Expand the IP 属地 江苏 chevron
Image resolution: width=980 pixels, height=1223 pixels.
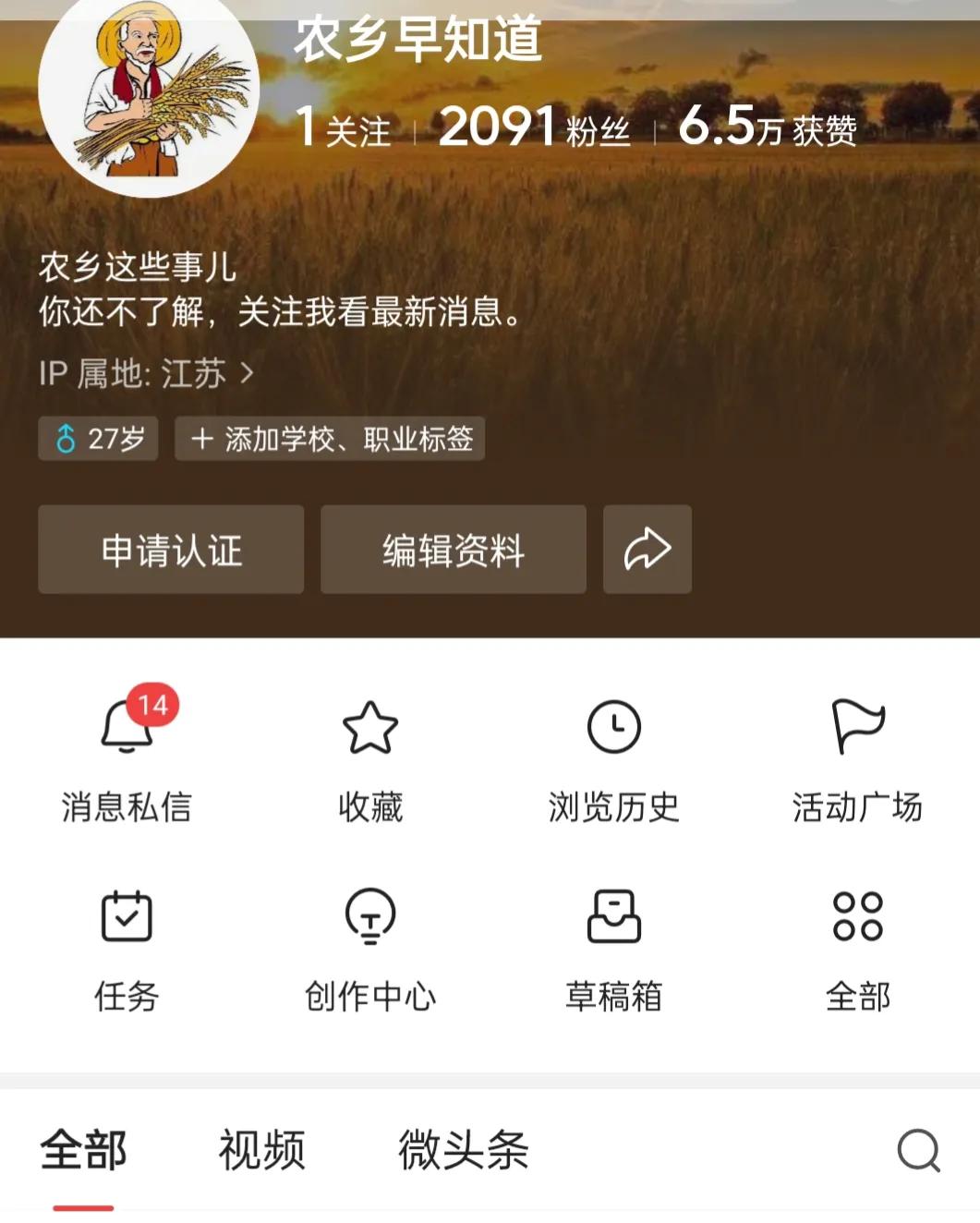pos(245,372)
